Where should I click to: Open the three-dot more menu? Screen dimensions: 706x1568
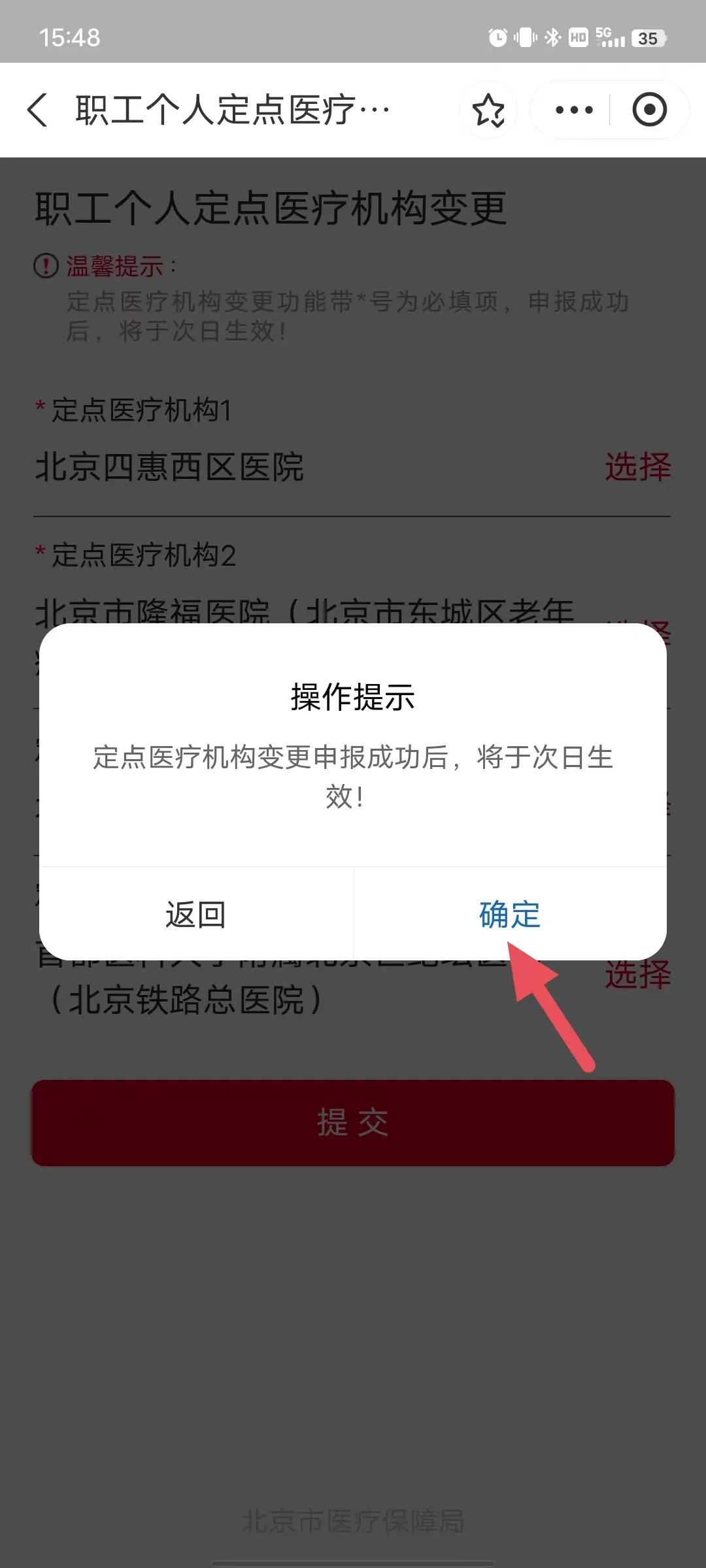tap(574, 110)
